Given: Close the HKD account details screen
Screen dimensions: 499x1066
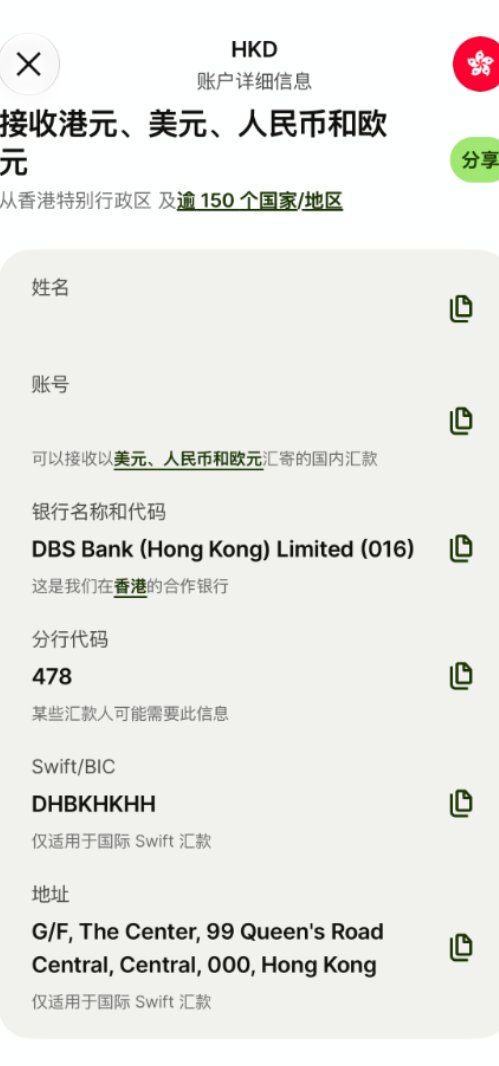Looking at the screenshot, I should [29, 65].
